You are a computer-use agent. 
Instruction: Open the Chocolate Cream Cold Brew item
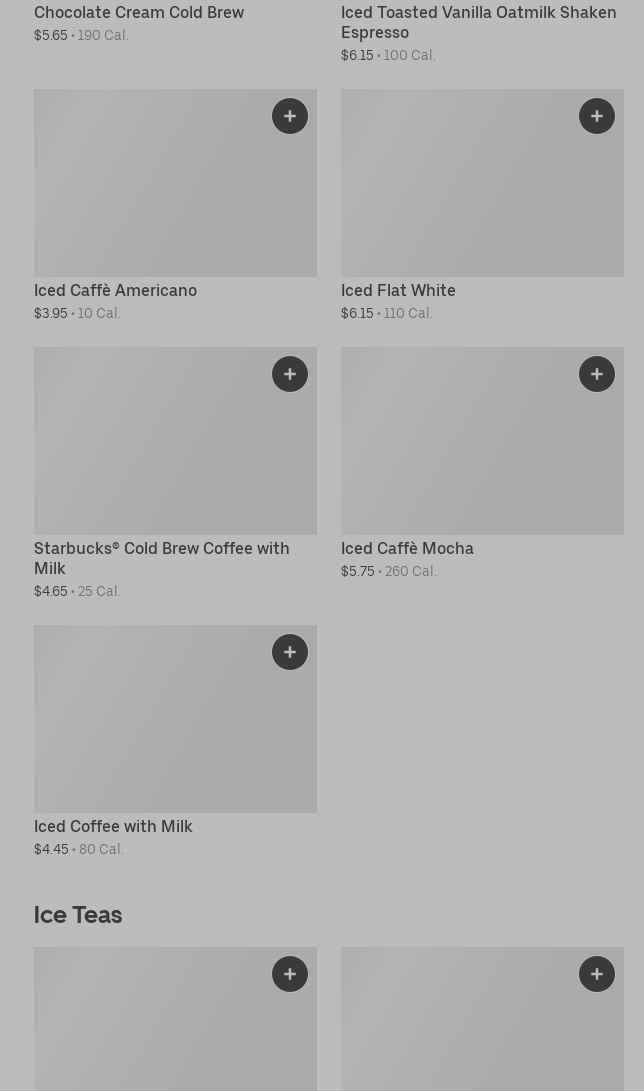pos(139,13)
